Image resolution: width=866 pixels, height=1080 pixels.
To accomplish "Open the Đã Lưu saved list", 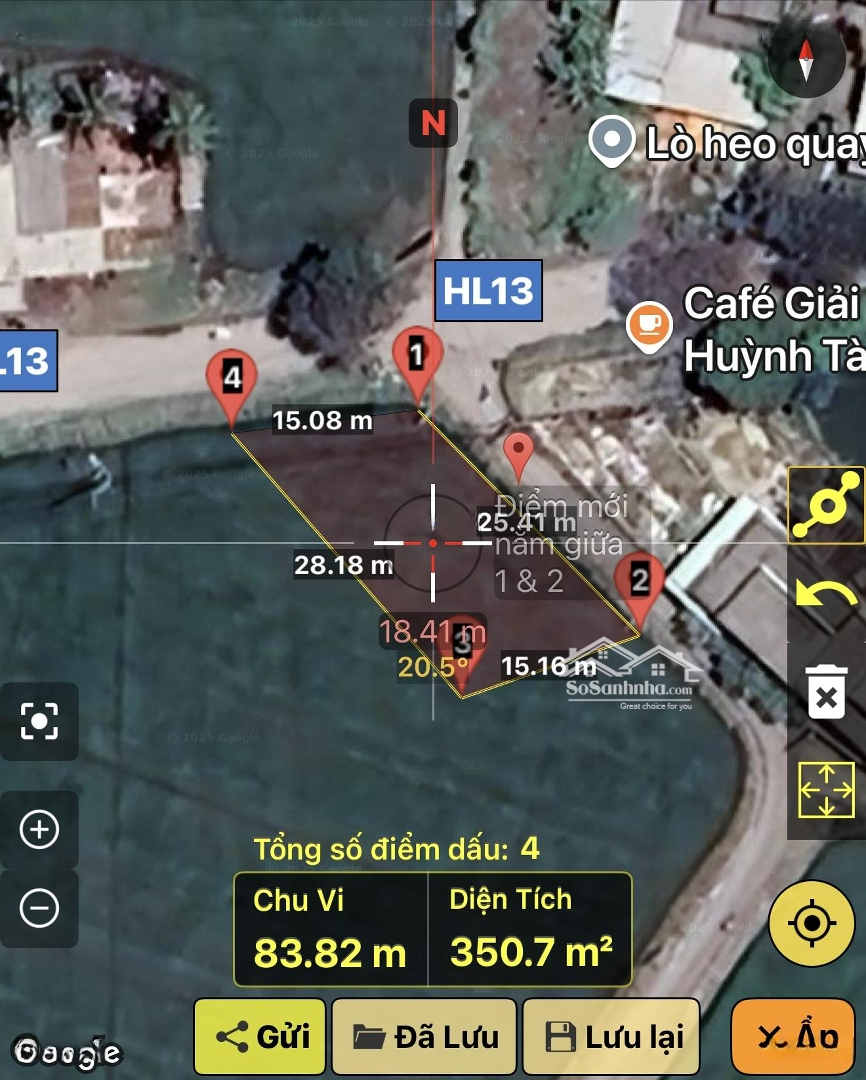I will click(x=425, y=1036).
